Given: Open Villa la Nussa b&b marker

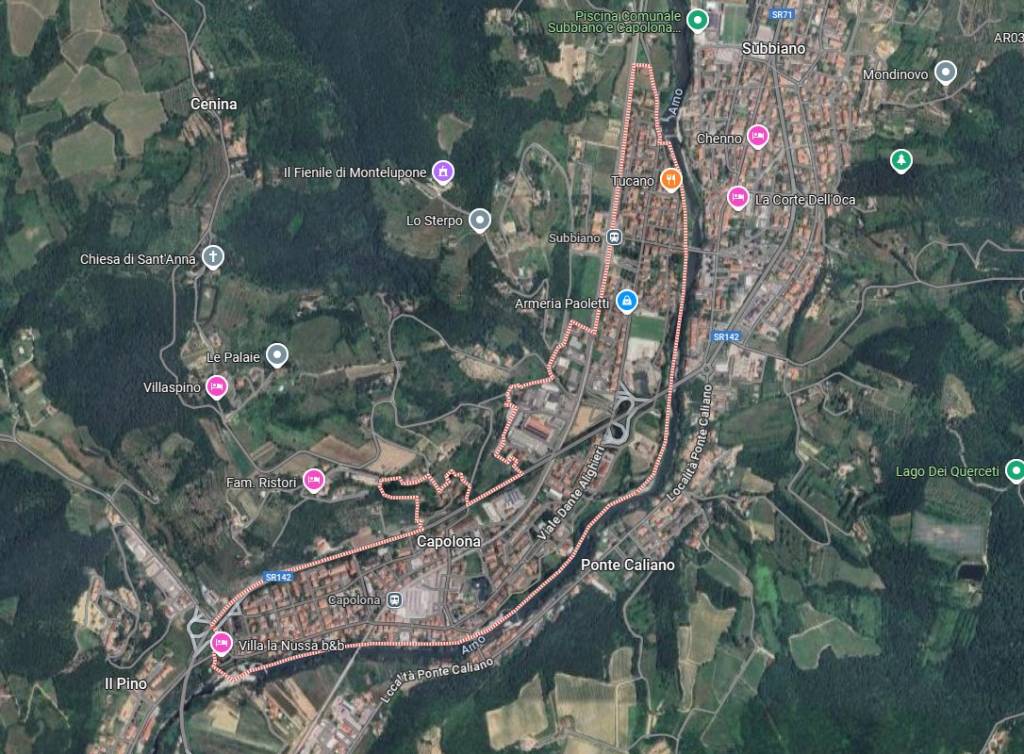Looking at the screenshot, I should coord(222,645).
